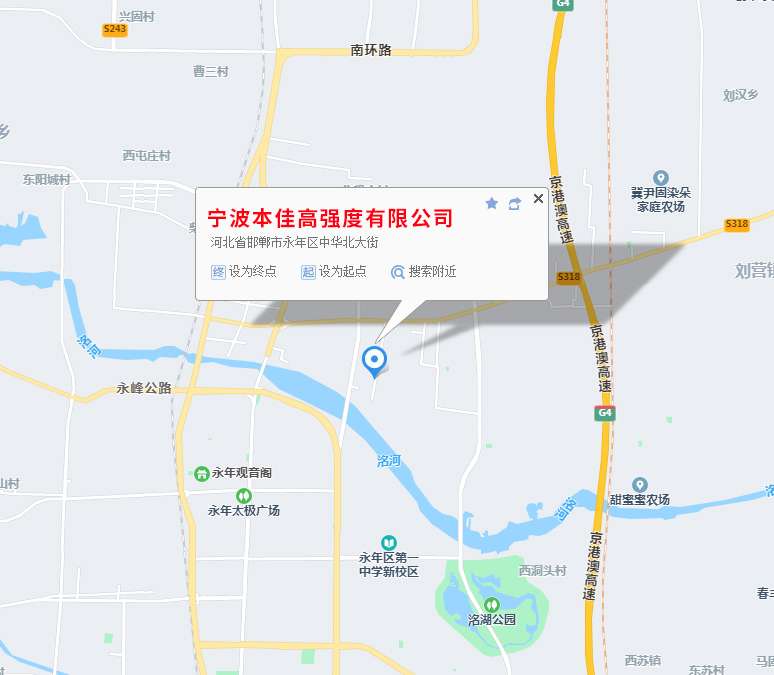
Task: Tap 设为起点 to set as start
Action: [334, 272]
